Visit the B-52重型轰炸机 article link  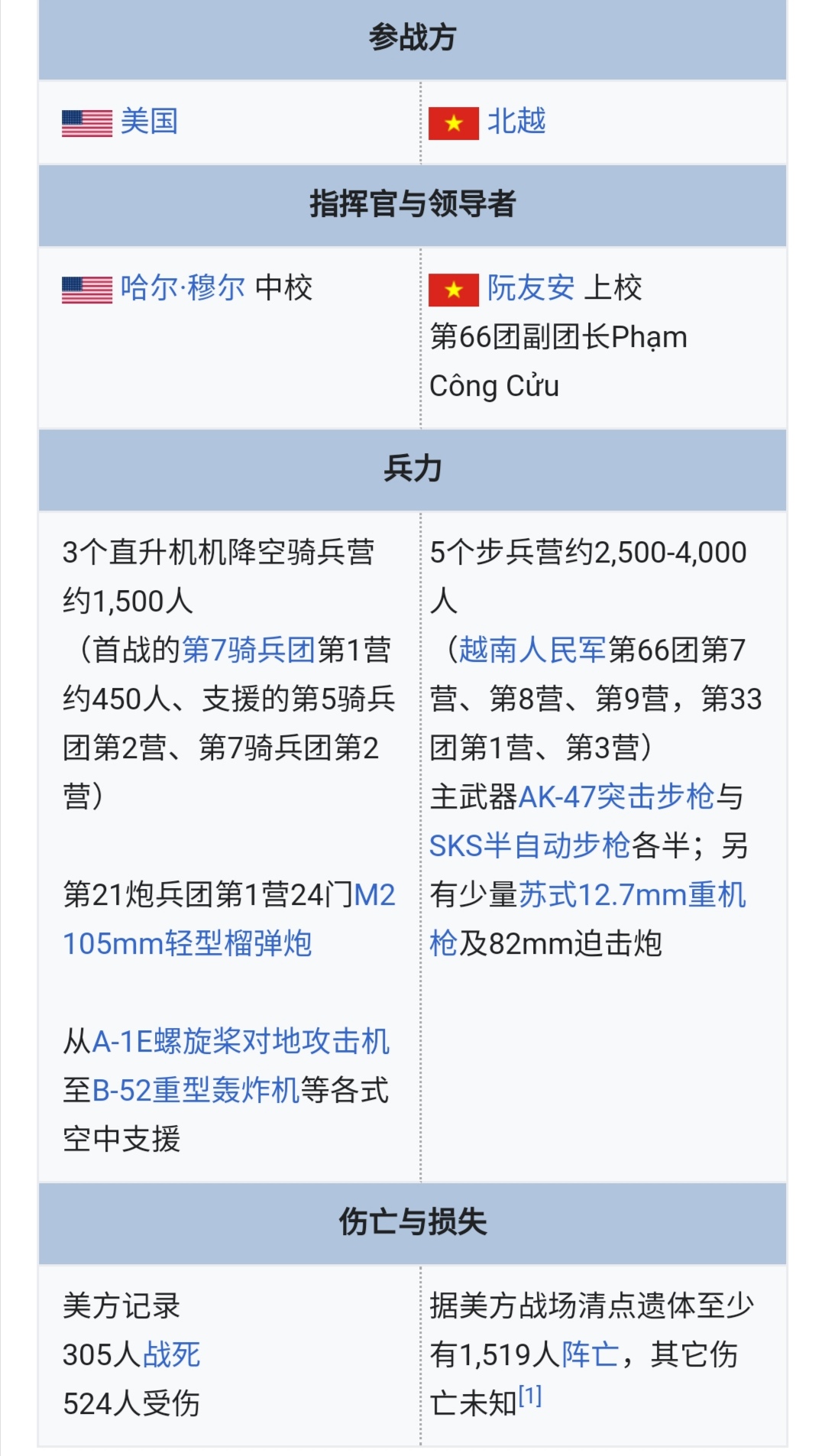pos(196,1091)
